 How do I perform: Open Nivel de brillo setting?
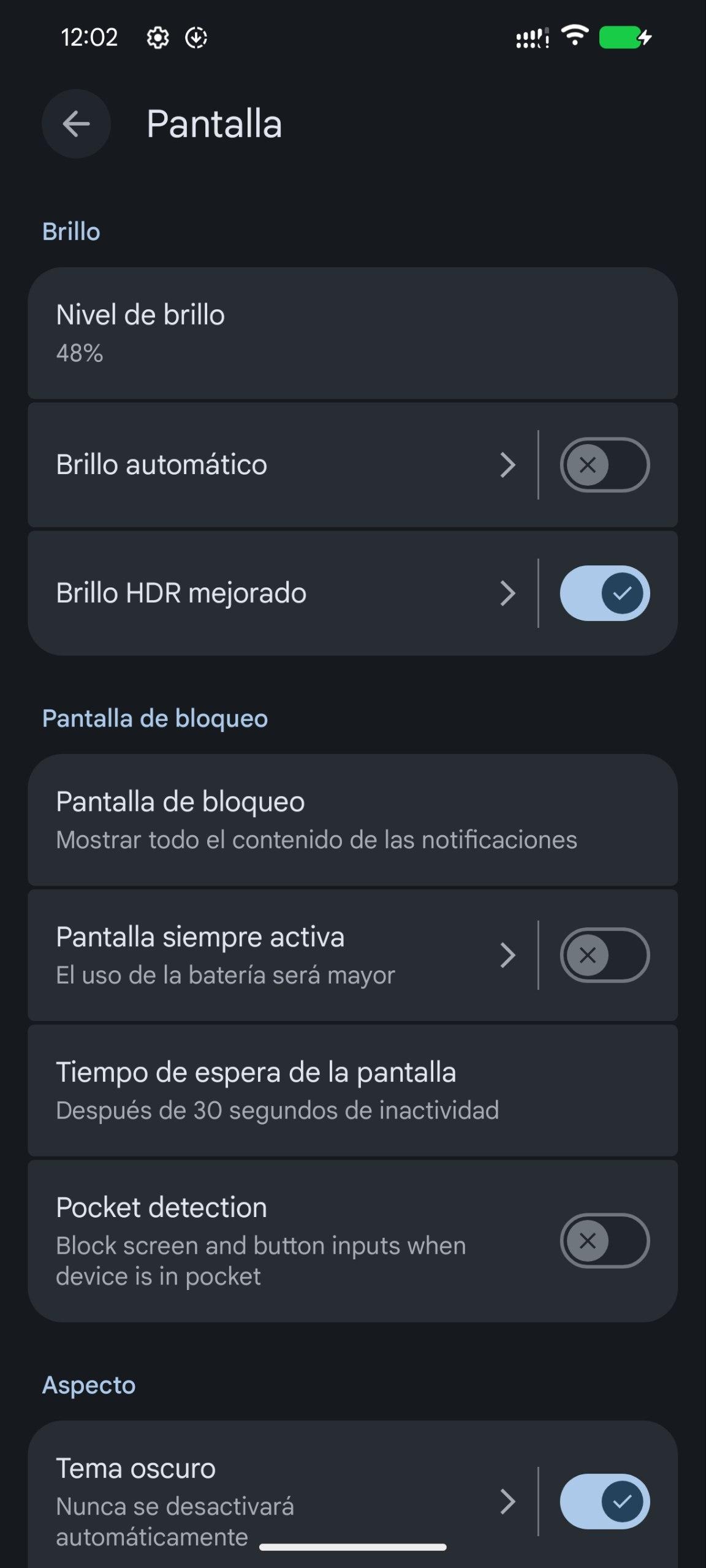pos(352,333)
